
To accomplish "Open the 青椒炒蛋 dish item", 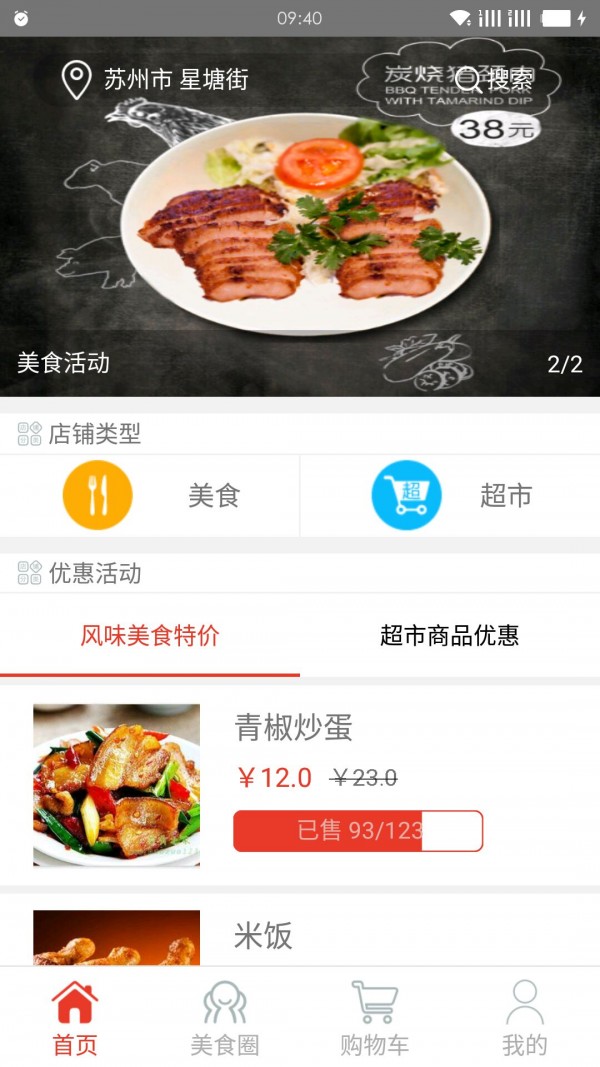I will [x=300, y=785].
